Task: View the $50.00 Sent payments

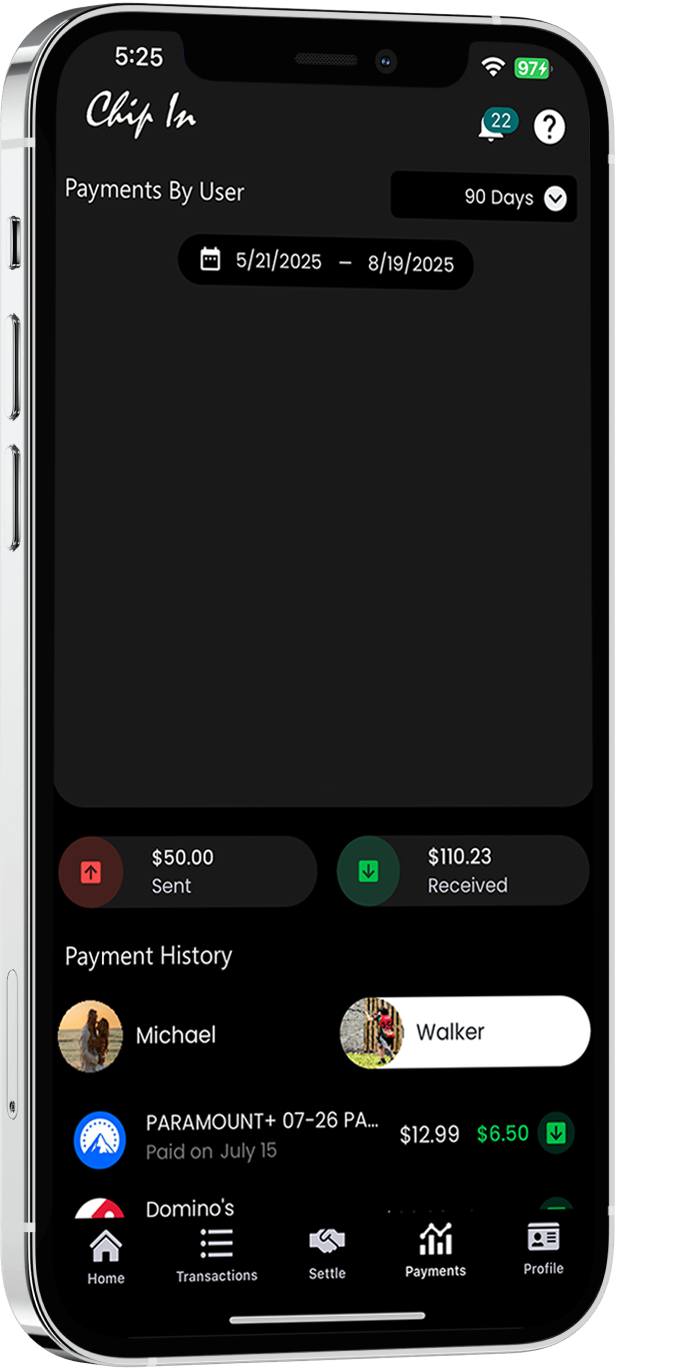Action: point(187,871)
